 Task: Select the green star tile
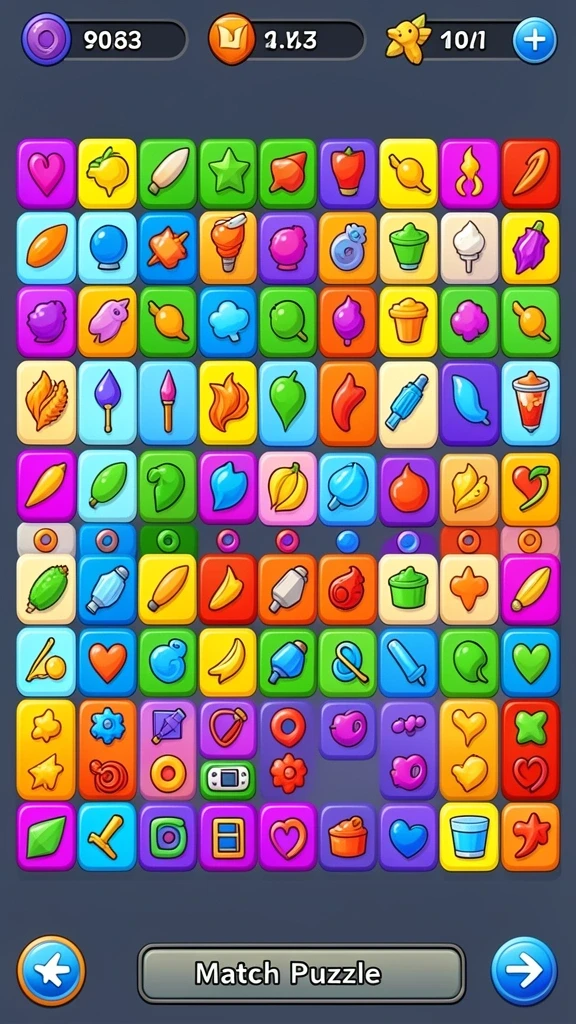228,174
